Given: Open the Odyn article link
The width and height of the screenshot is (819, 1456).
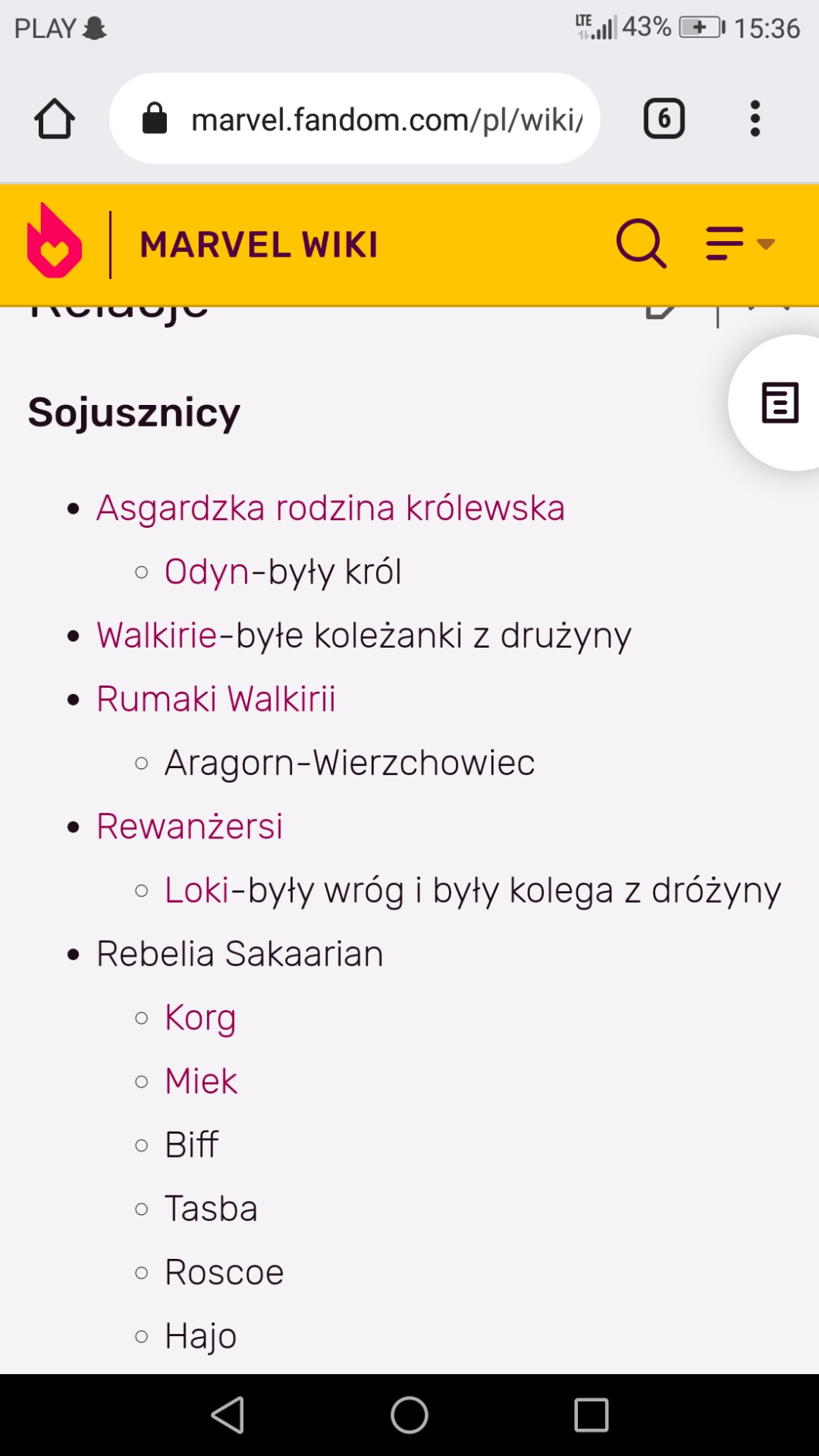Looking at the screenshot, I should point(207,573).
